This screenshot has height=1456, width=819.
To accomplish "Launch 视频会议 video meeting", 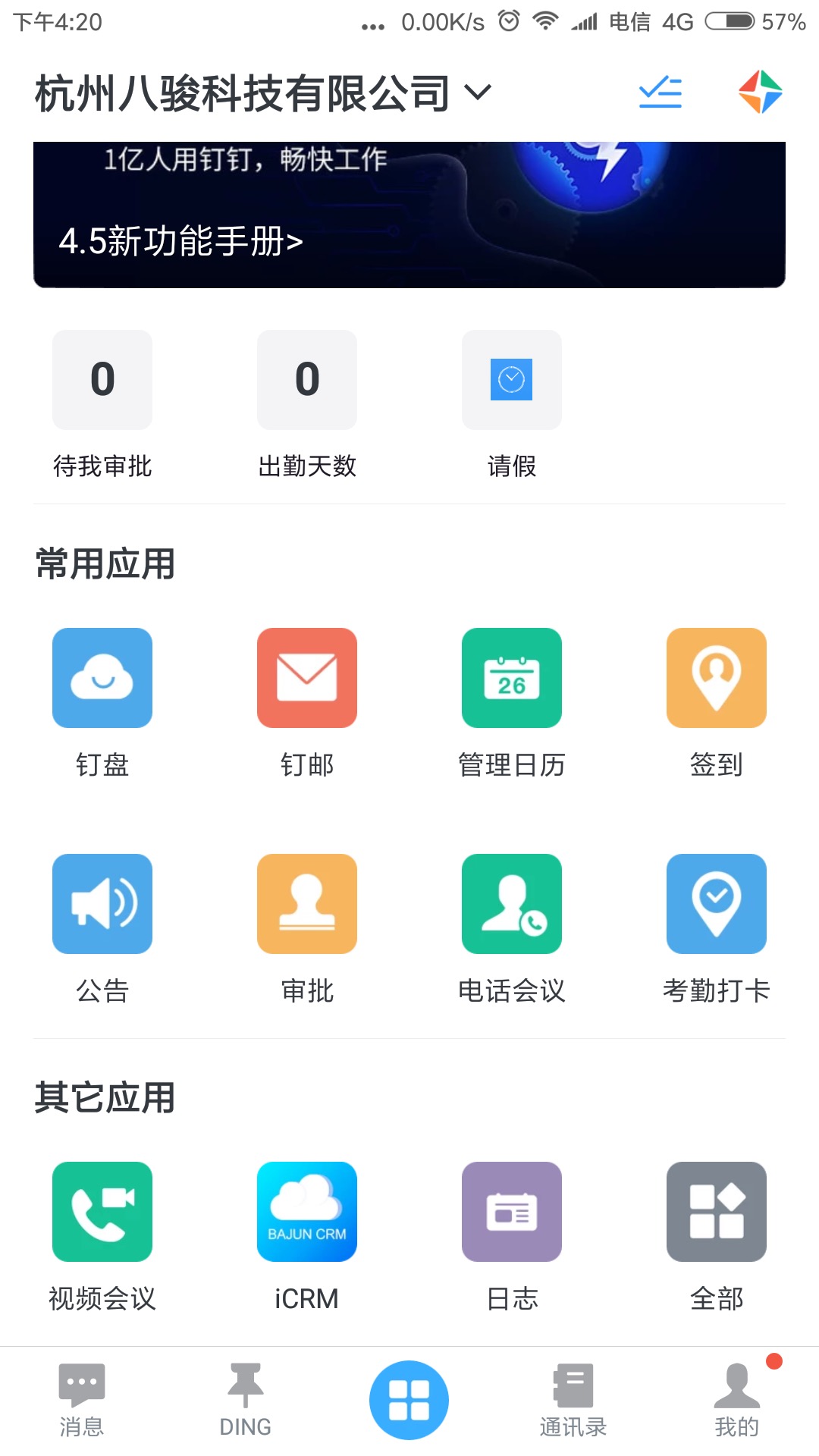I will (102, 1212).
